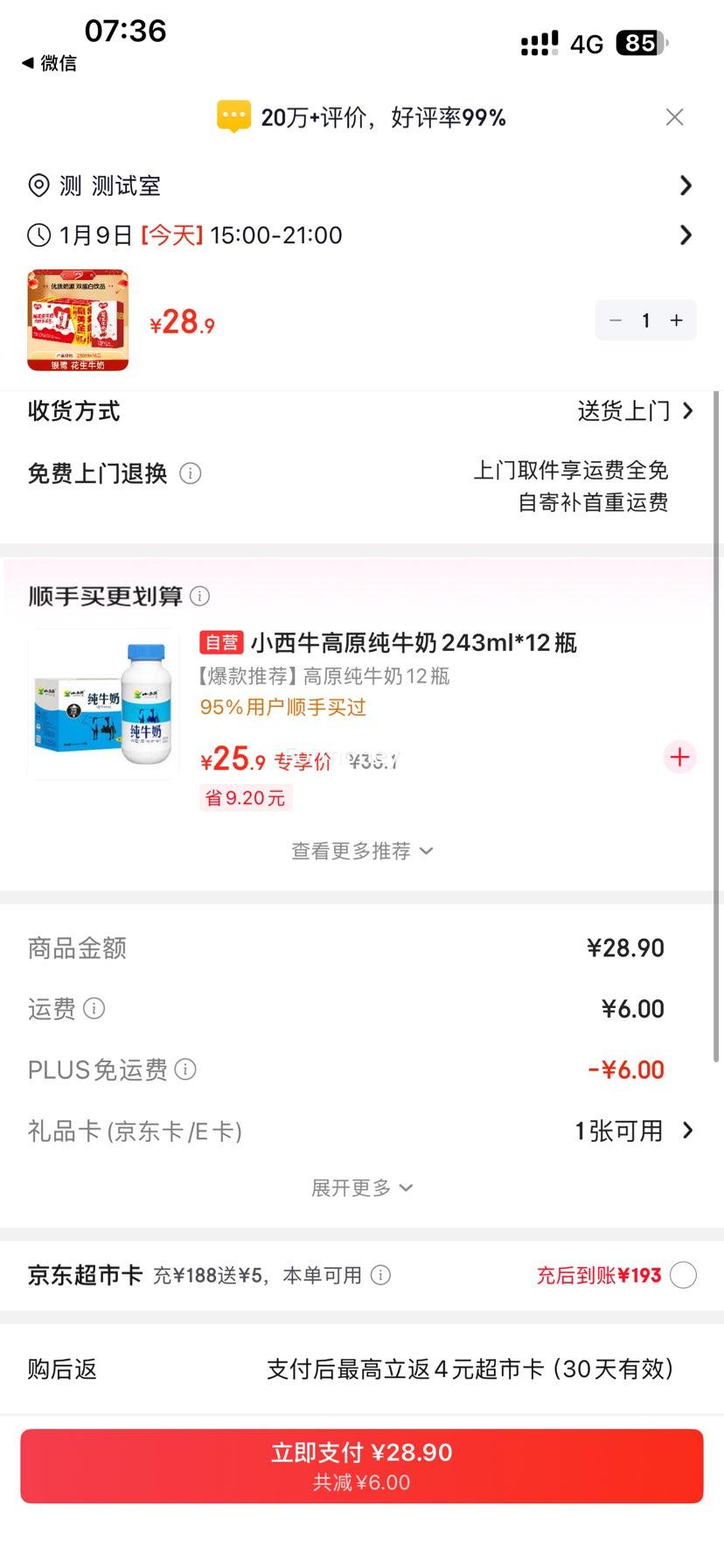Increase product quantity with plus stepper

coord(675,320)
